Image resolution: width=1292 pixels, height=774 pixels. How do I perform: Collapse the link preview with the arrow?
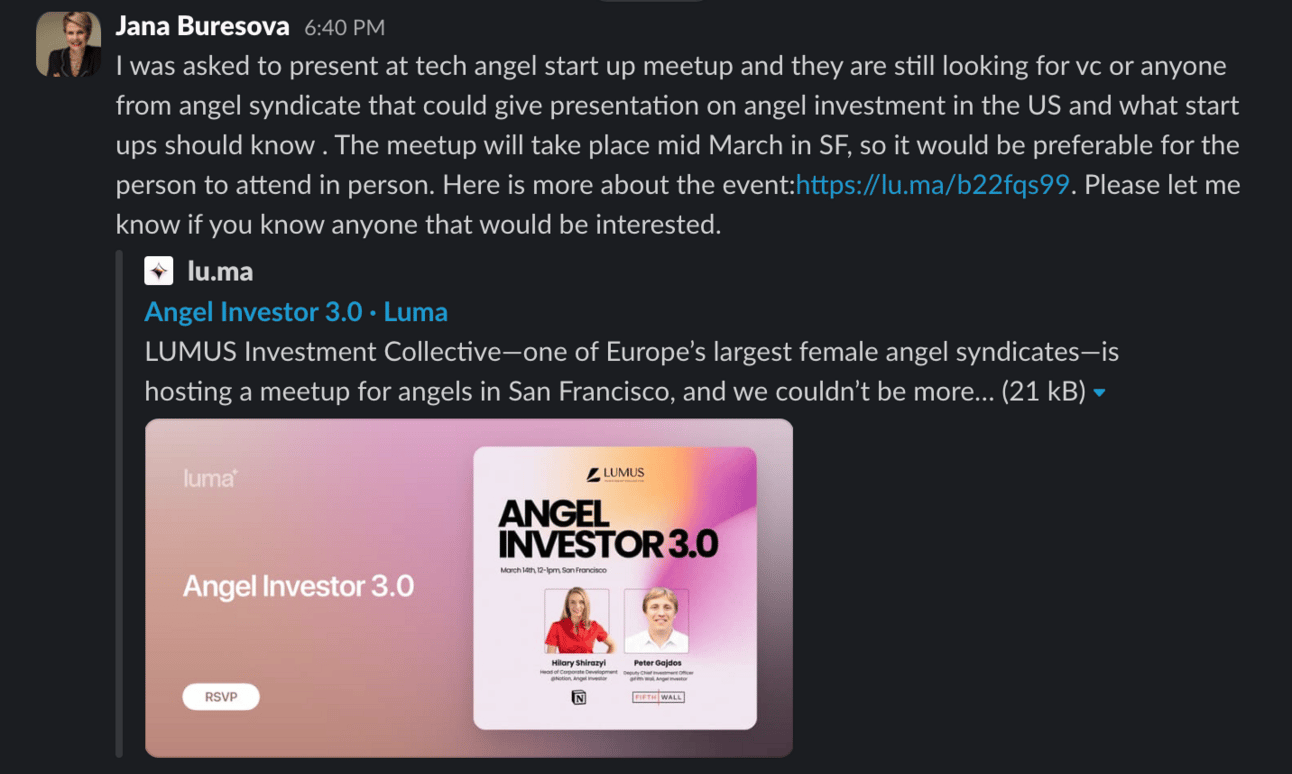coord(1100,393)
